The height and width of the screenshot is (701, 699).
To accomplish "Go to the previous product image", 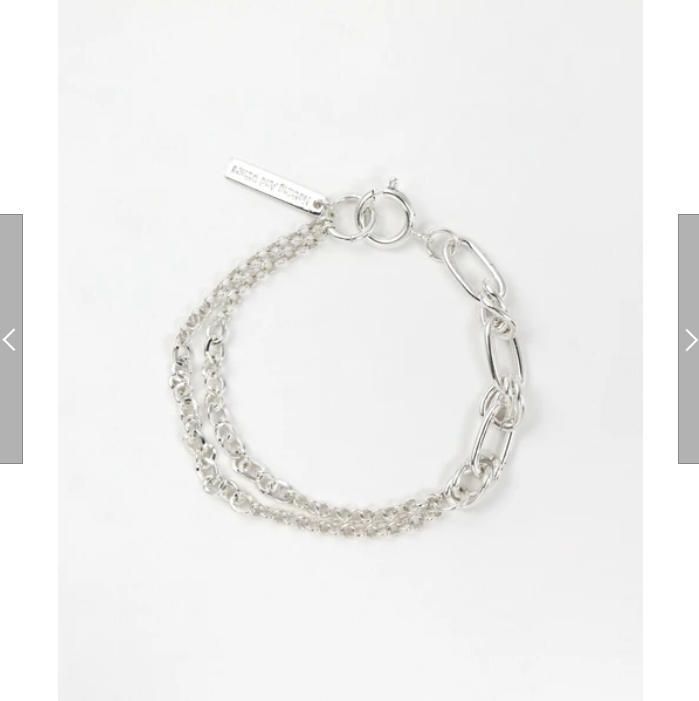I will pyautogui.click(x=11, y=339).
